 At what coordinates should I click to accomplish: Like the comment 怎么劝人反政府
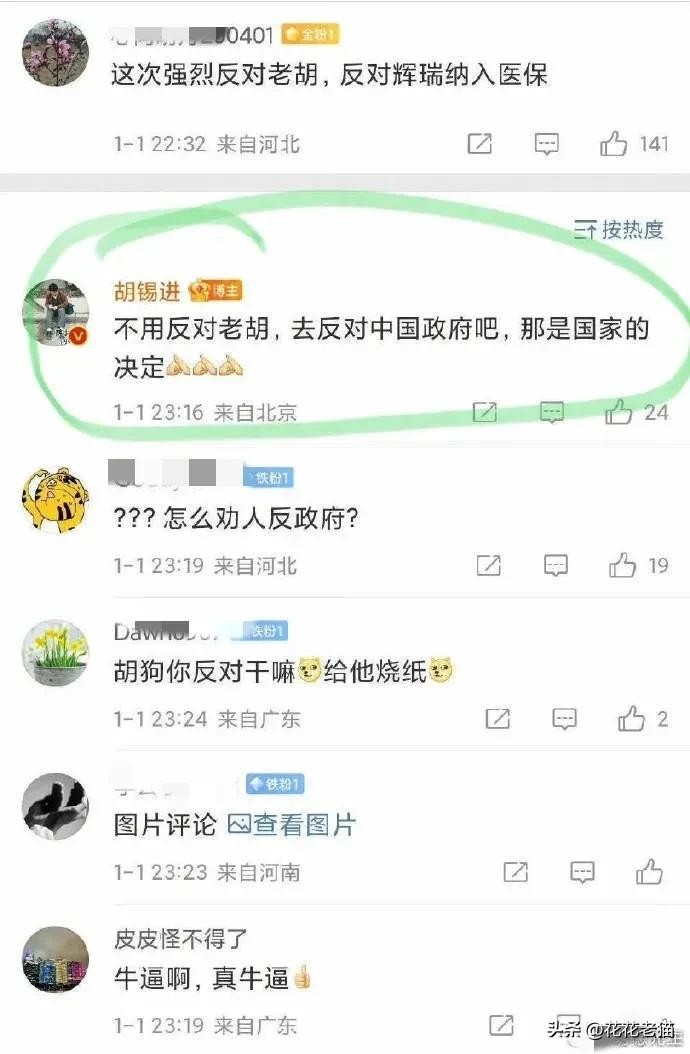(x=622, y=566)
